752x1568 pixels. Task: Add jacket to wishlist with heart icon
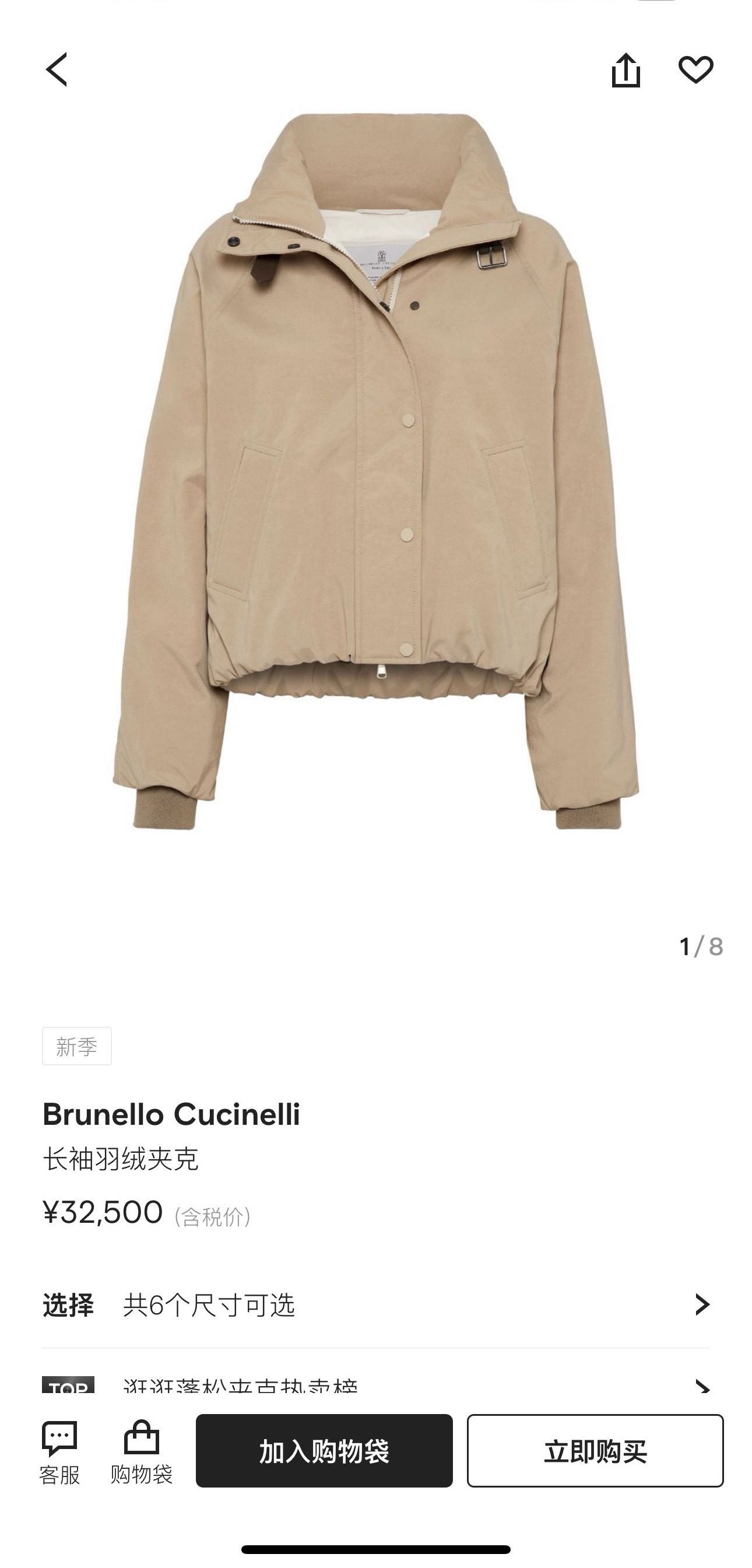click(695, 69)
